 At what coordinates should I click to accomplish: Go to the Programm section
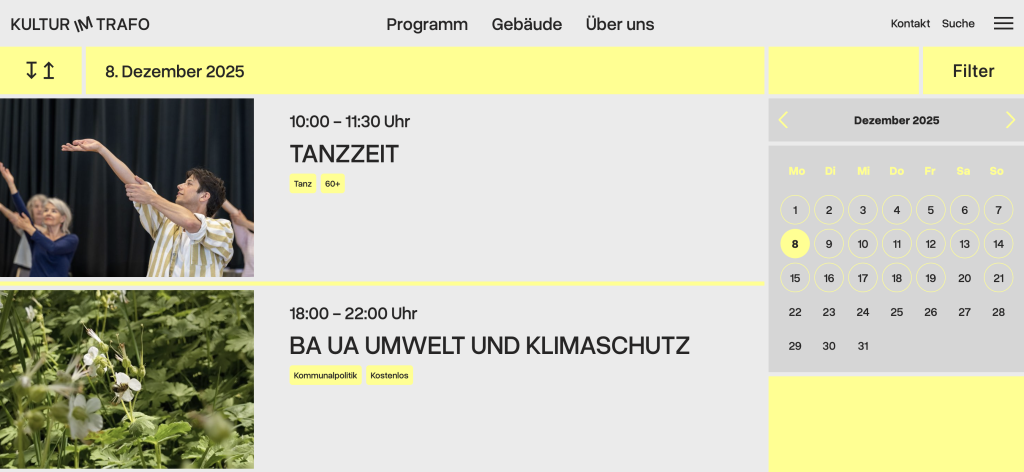click(x=427, y=24)
